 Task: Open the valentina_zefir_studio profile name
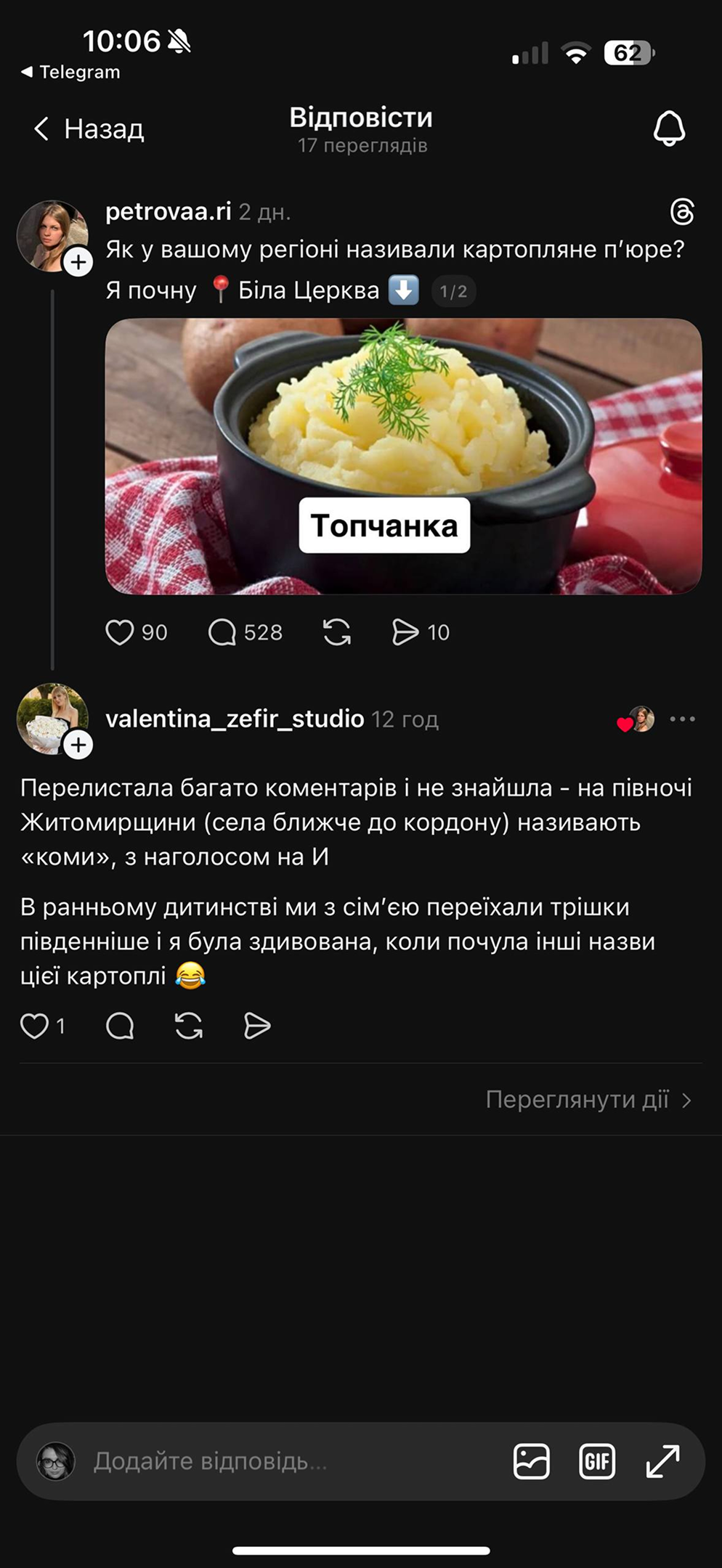coord(235,719)
